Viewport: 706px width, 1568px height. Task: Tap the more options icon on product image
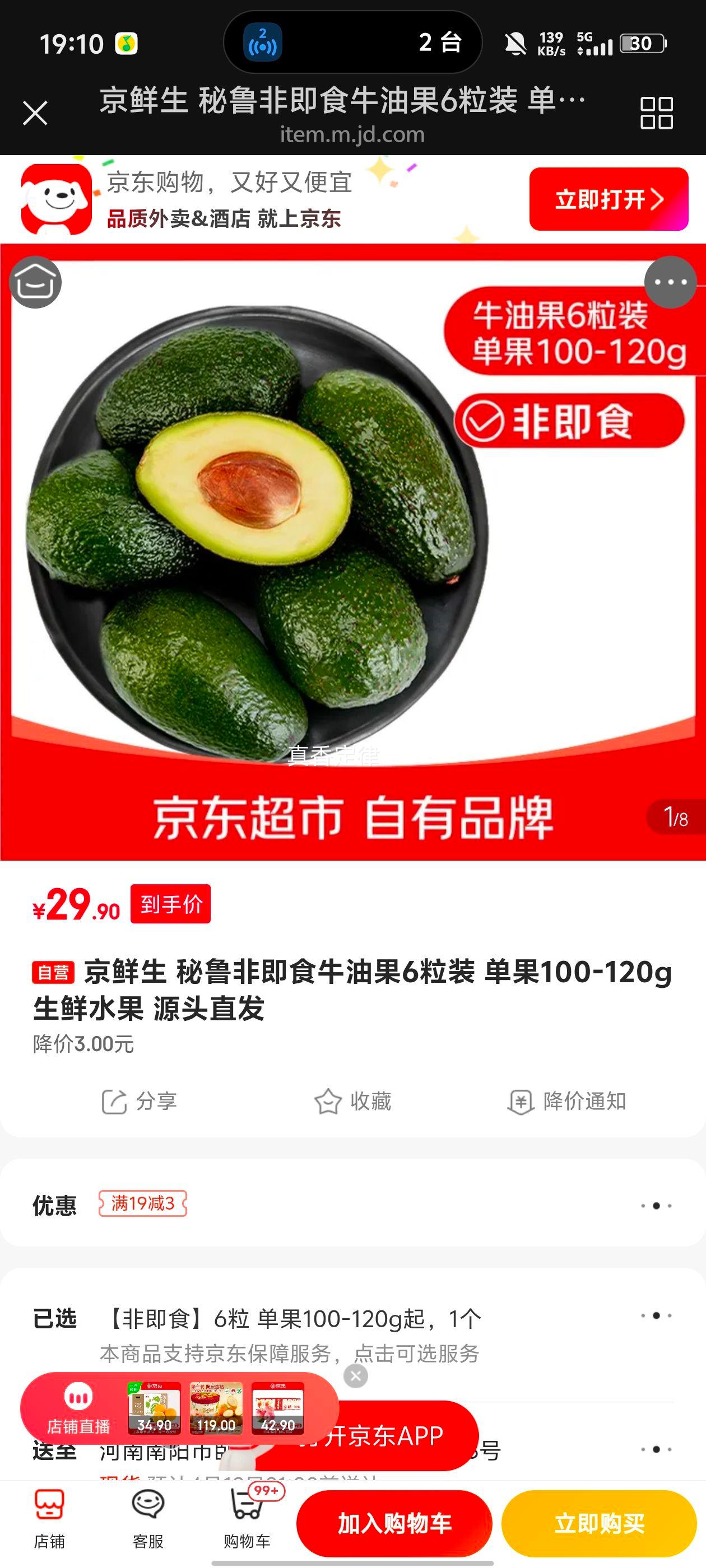coord(670,282)
